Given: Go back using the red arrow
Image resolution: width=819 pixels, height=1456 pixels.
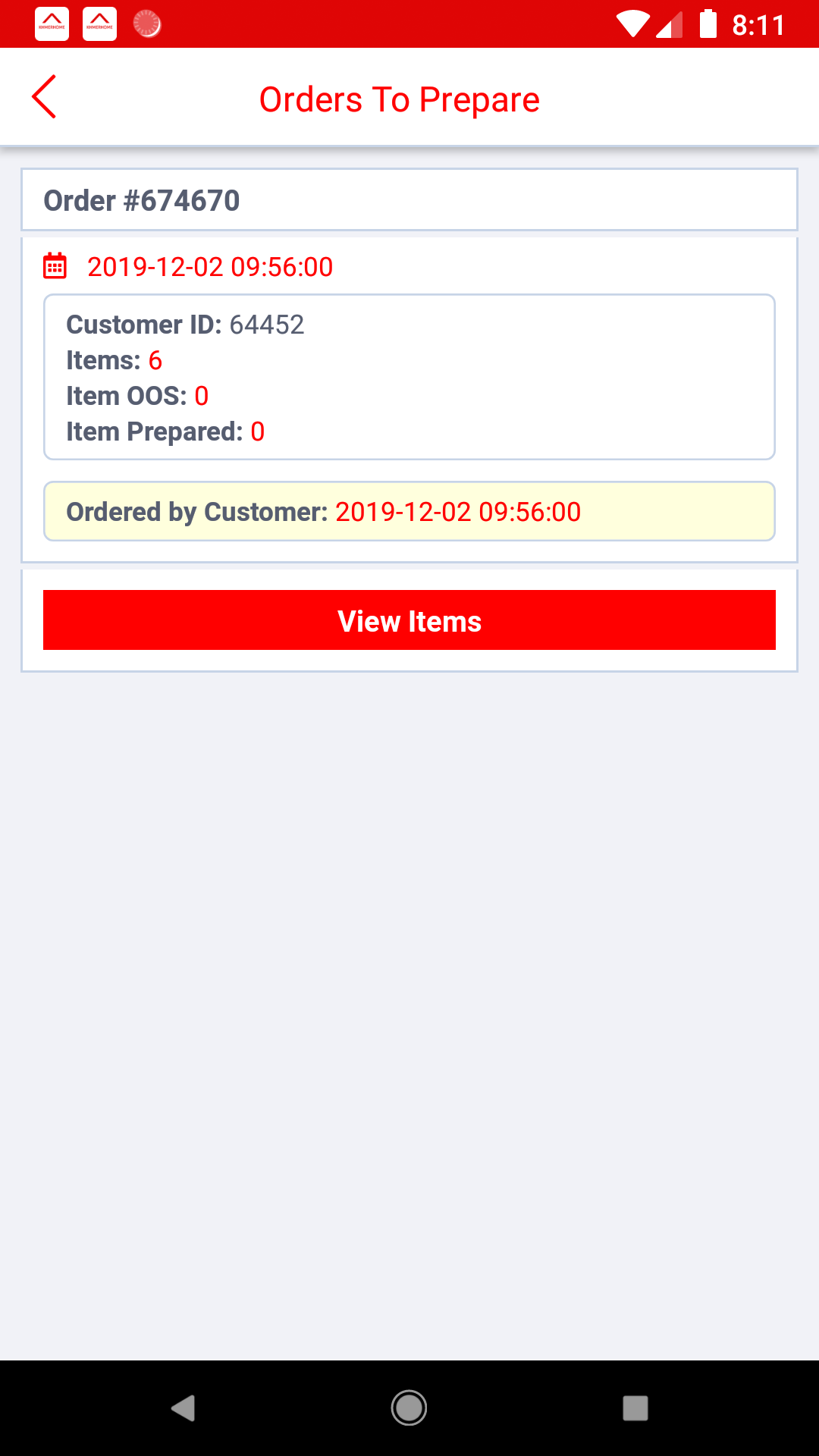Looking at the screenshot, I should 44,97.
